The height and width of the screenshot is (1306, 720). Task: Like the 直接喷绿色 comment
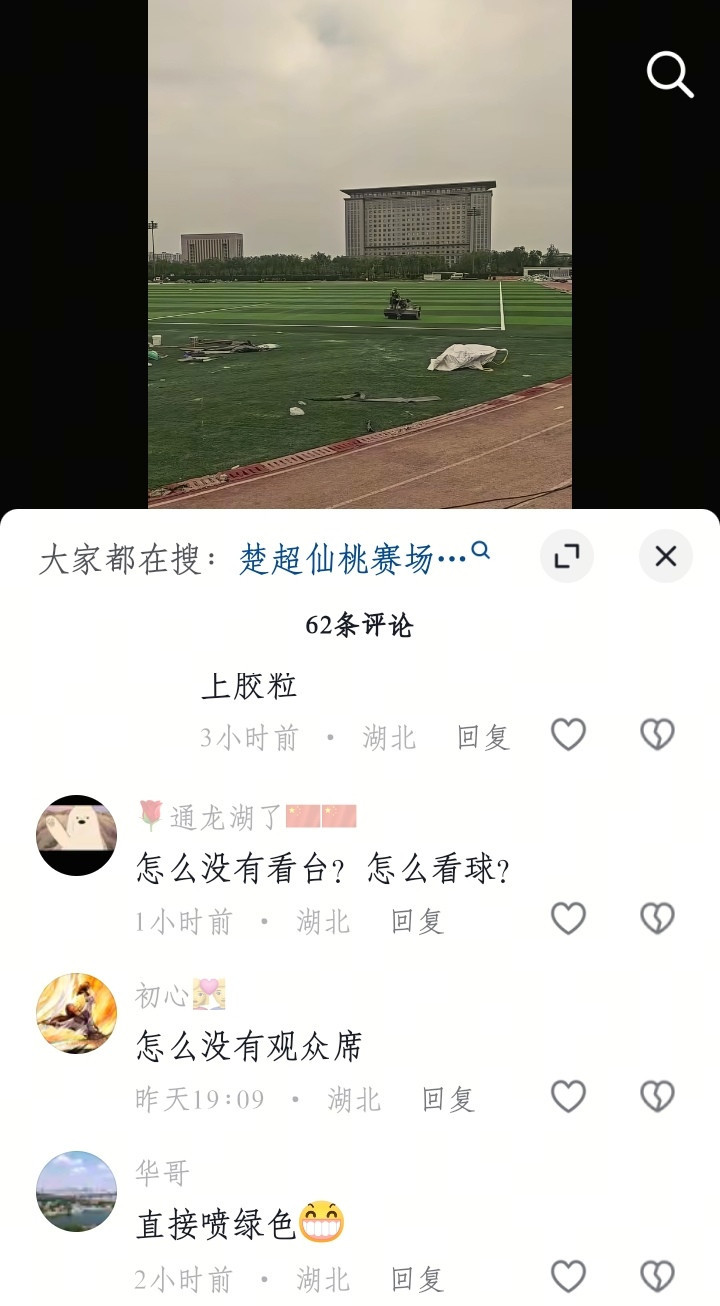[568, 1276]
